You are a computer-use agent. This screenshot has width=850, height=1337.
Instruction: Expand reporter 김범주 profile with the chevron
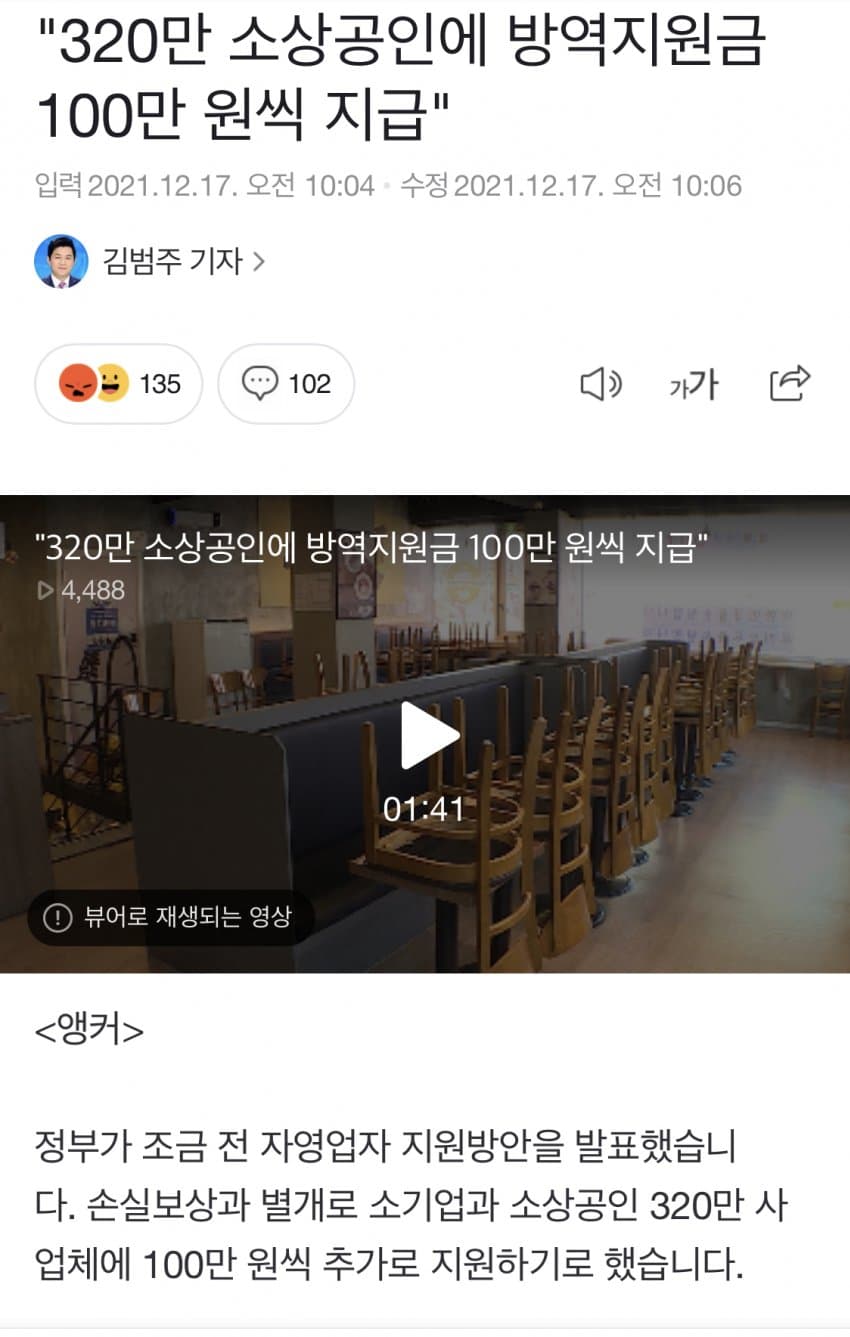click(258, 258)
